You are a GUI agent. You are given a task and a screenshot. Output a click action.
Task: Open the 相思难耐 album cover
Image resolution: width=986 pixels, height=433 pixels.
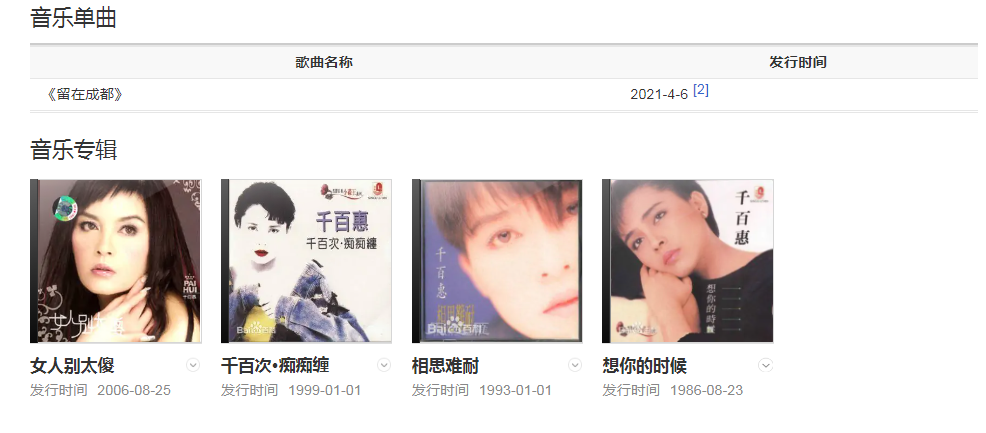click(x=497, y=261)
